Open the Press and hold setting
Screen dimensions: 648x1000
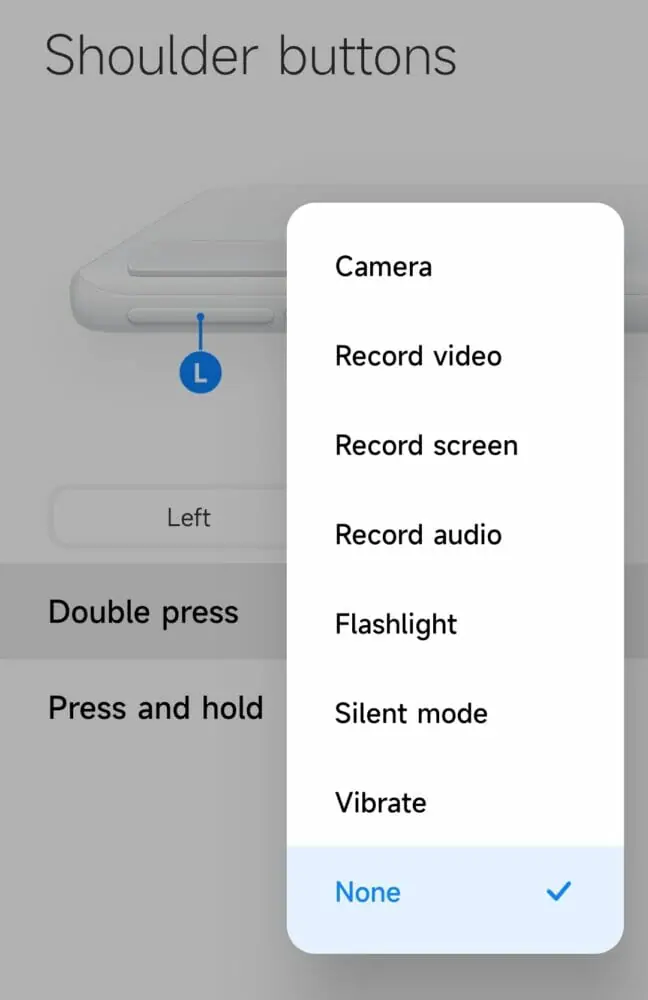click(x=156, y=708)
